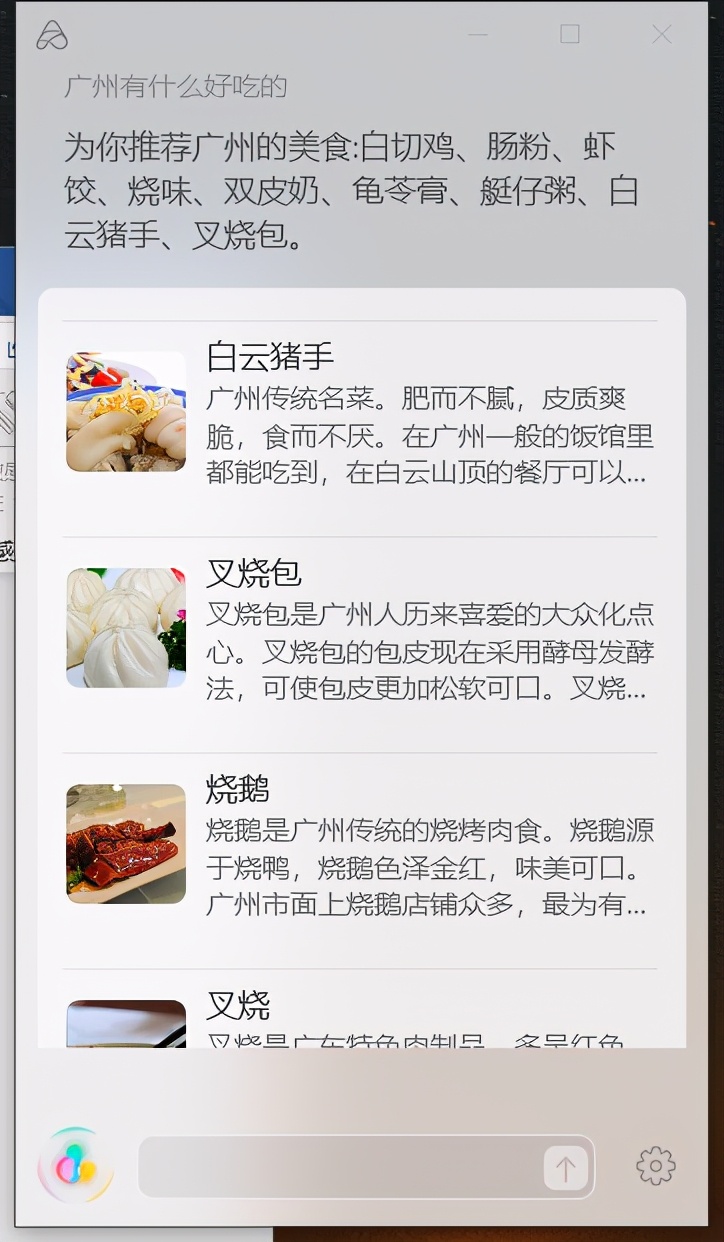This screenshot has width=724, height=1242.
Task: Click the minimize button of the window
Action: pos(477,34)
